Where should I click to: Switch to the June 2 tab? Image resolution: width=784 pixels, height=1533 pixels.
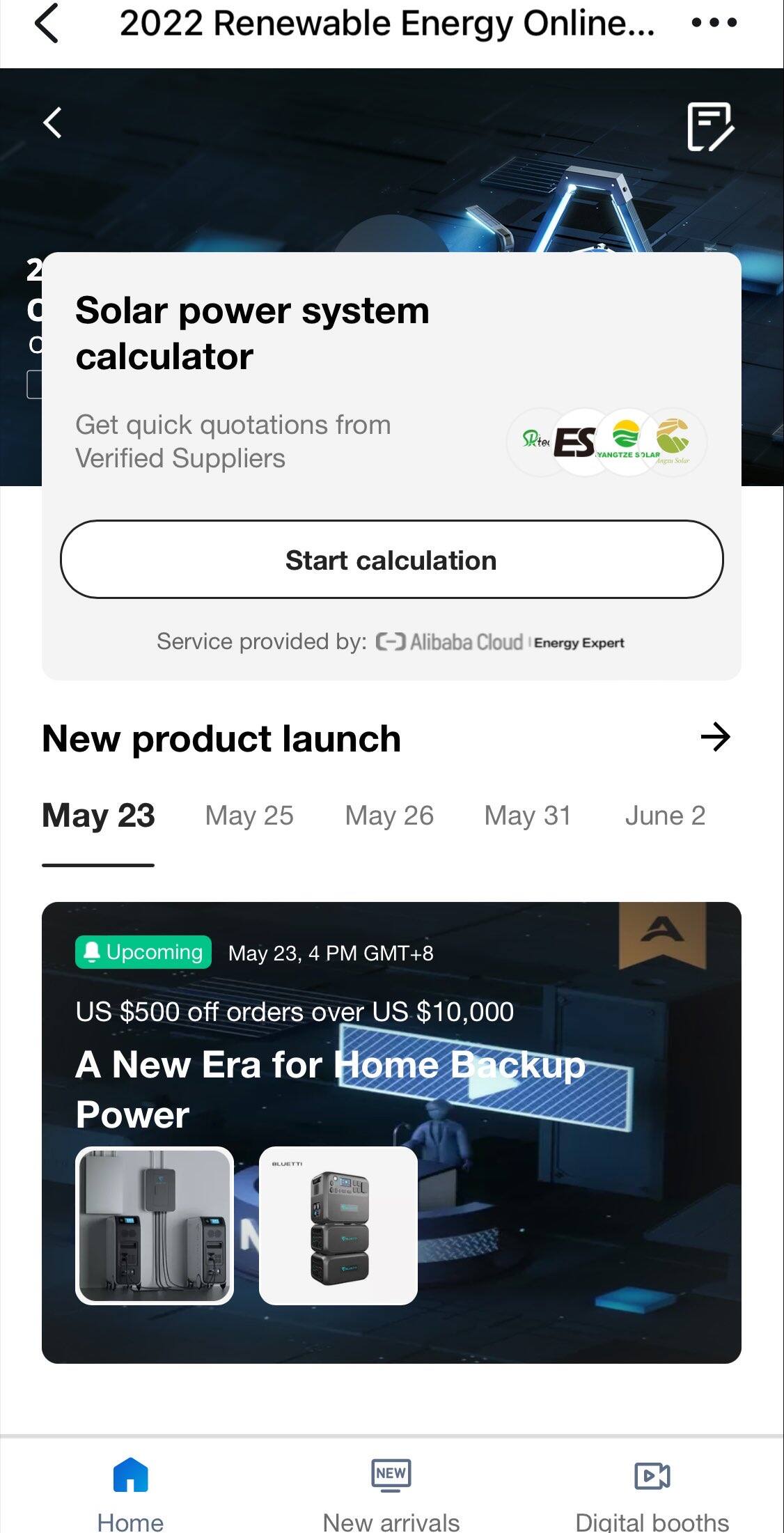tap(665, 816)
